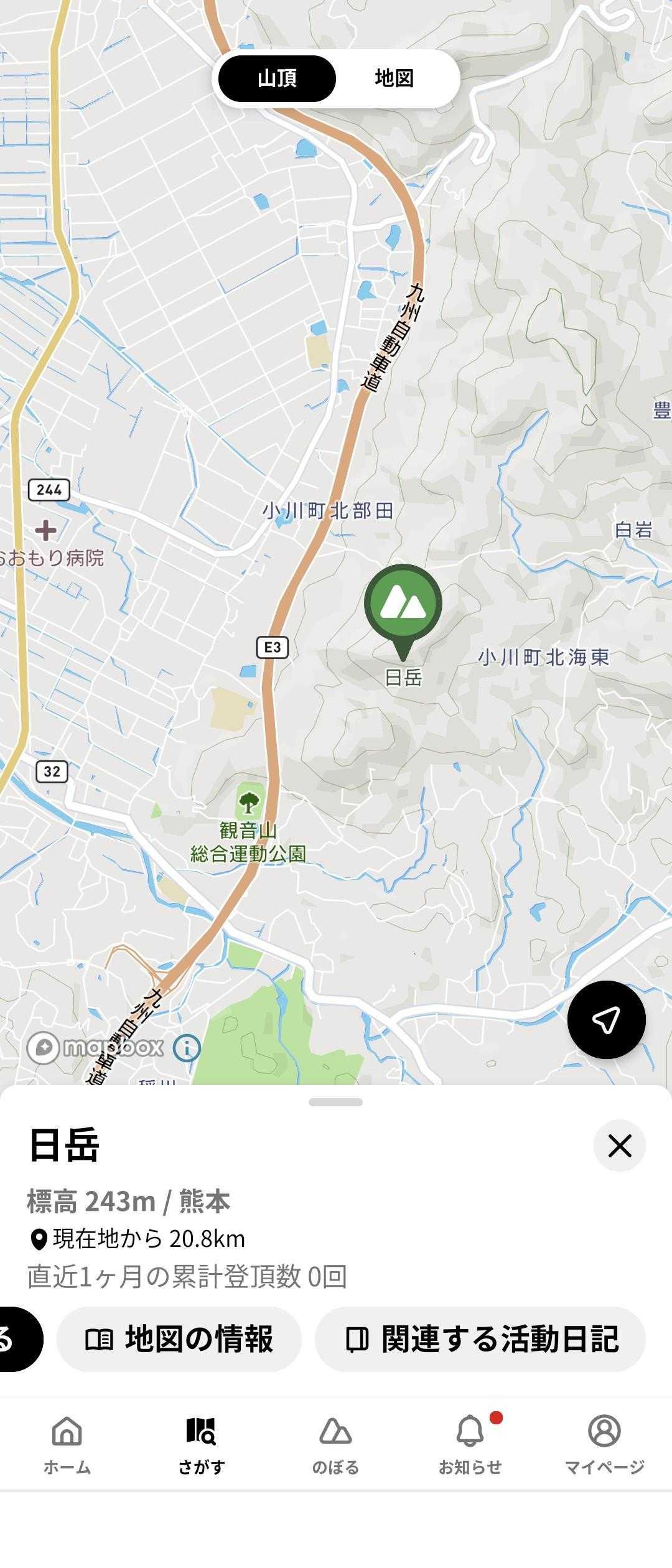Close the 日岳 detail panel
672x1568 pixels.
click(x=619, y=1146)
